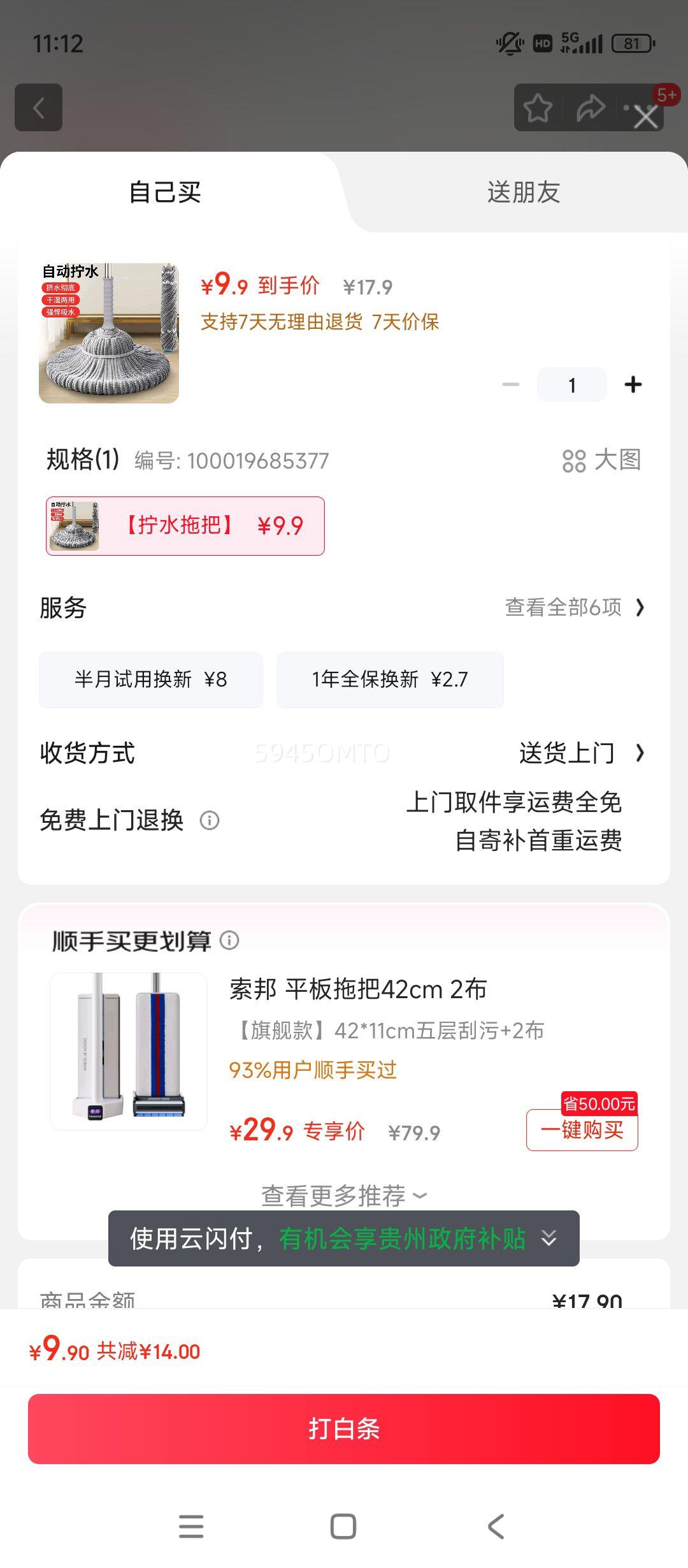Choose the 【拧水拖把】 ¥9.9 spec
This screenshot has width=688, height=1568.
coord(185,526)
